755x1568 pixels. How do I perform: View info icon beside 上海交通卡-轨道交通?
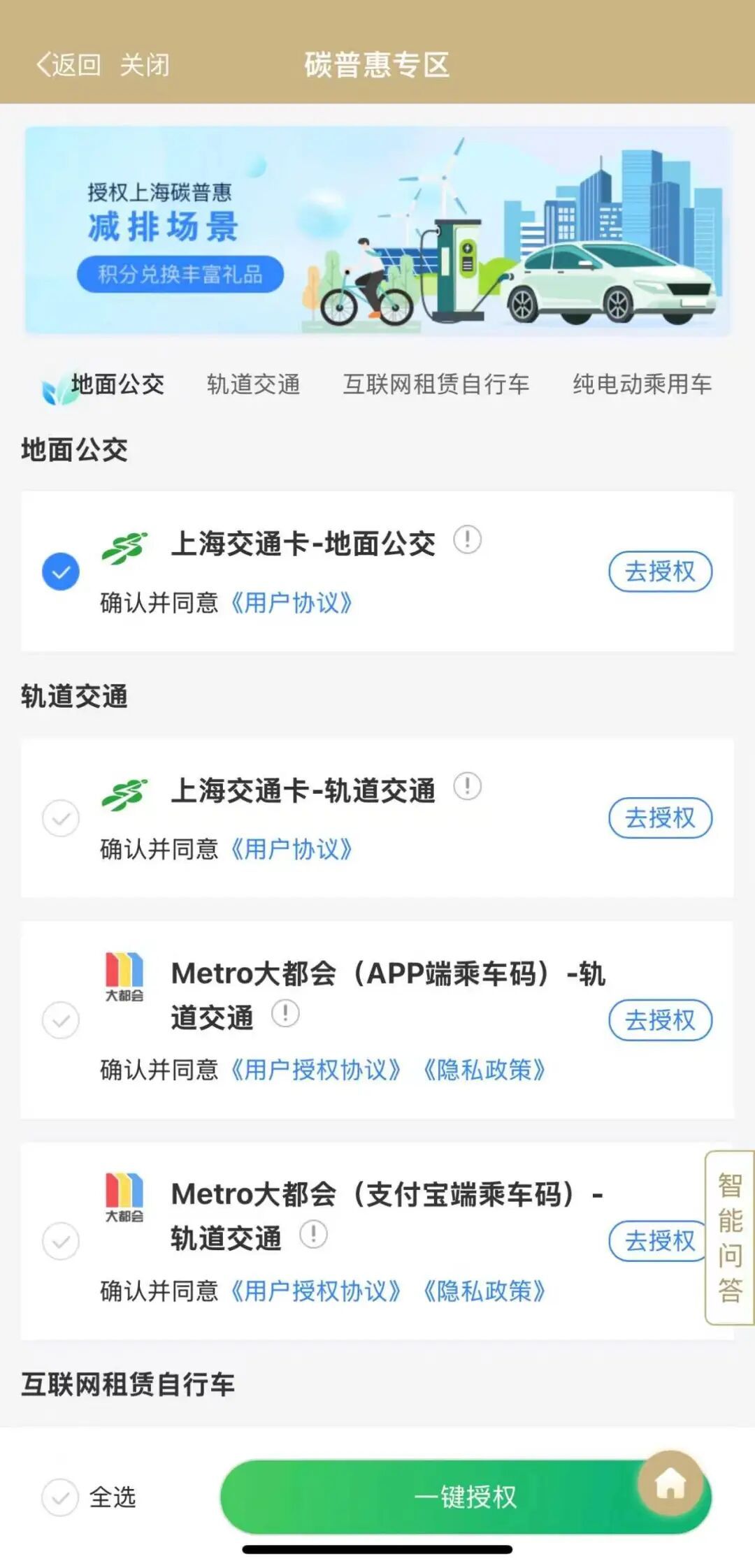coord(467,787)
